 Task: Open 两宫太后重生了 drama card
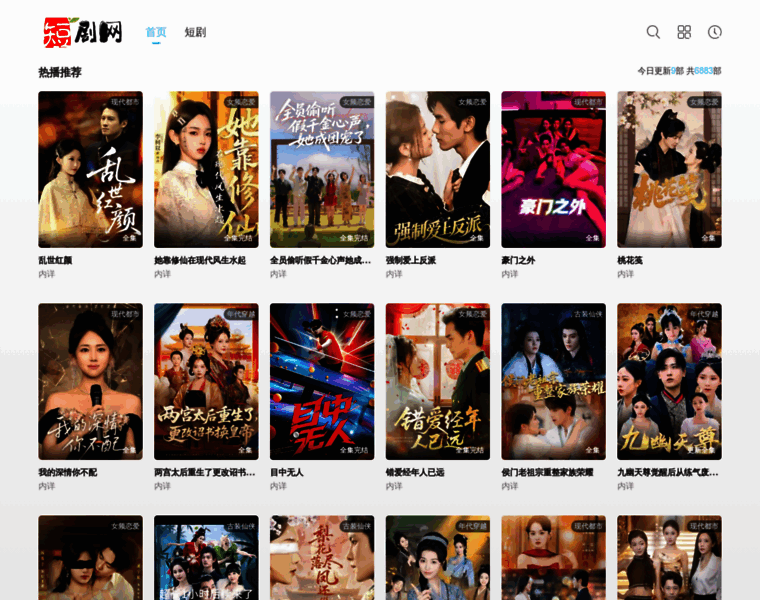(x=206, y=382)
